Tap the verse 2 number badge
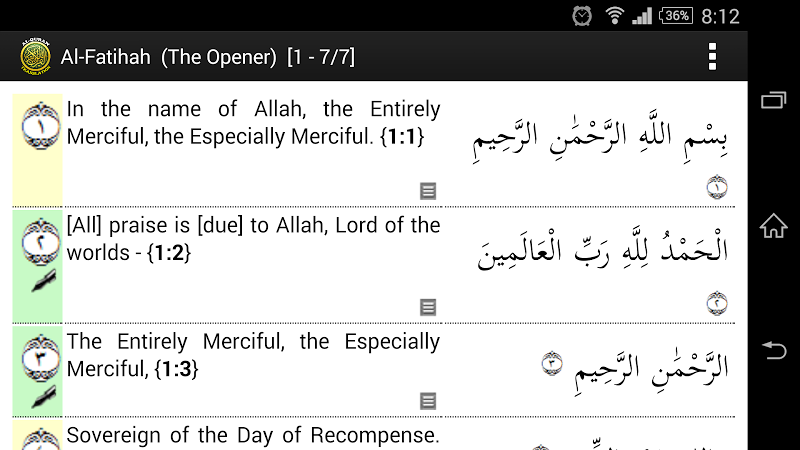The image size is (800, 450). (x=40, y=240)
